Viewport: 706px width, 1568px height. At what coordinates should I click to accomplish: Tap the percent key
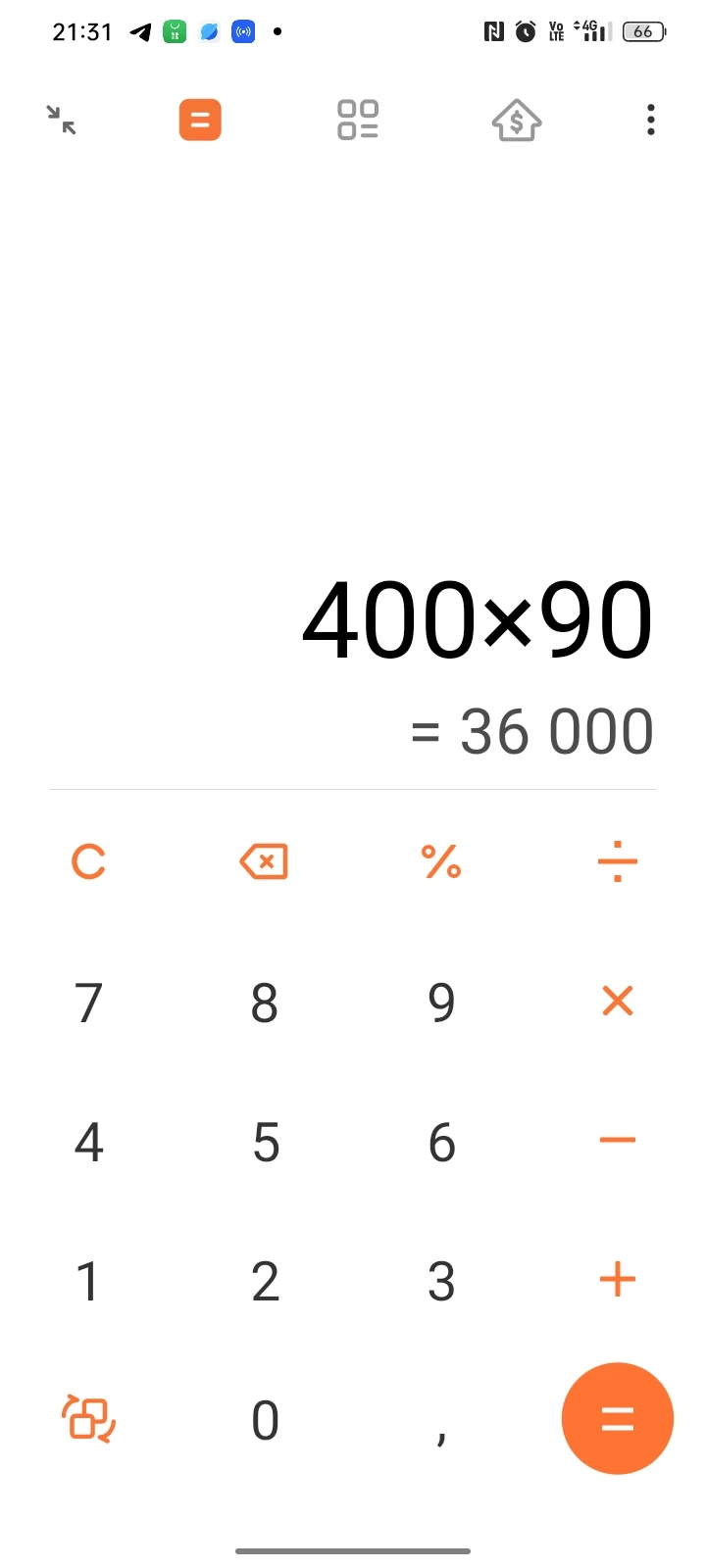(x=441, y=862)
